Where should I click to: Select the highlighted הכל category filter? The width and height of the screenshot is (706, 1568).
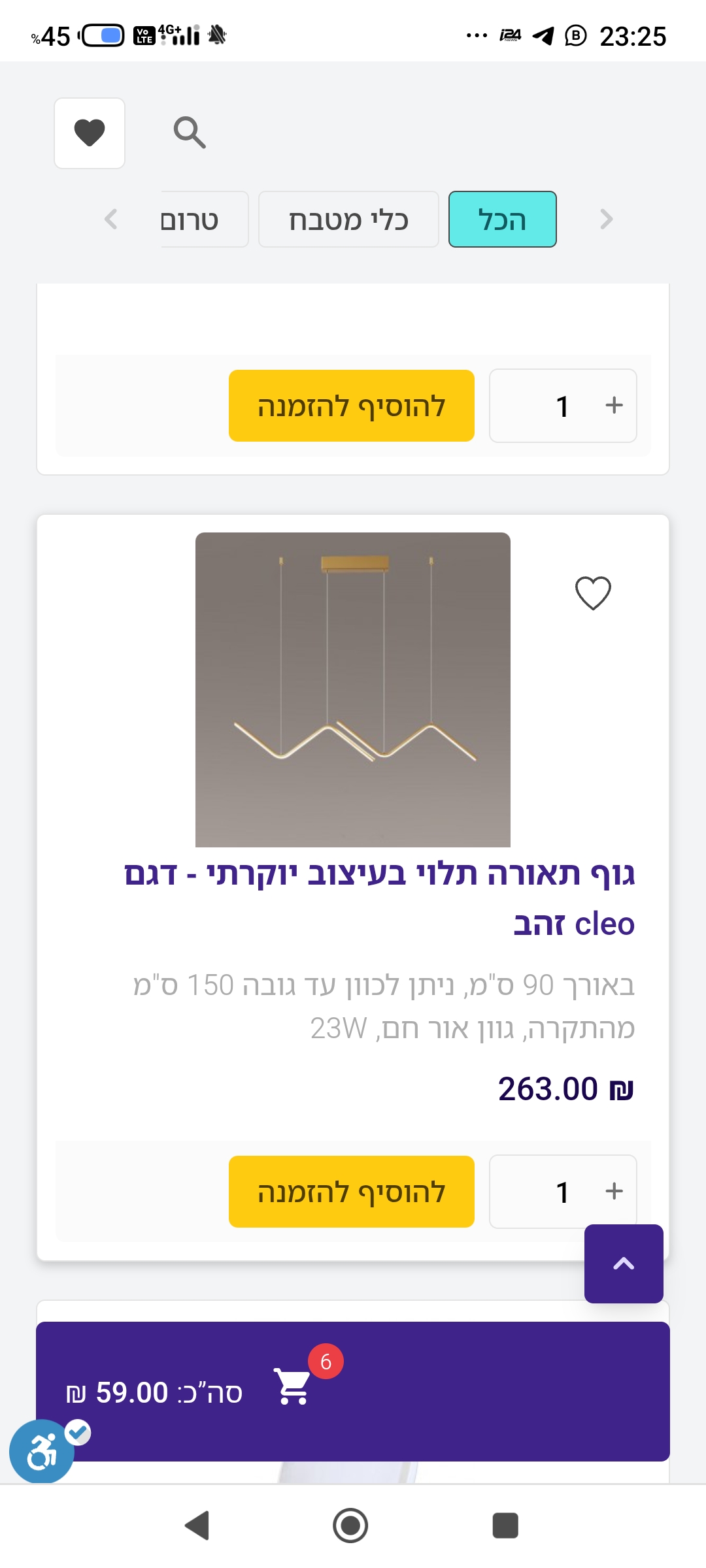click(x=502, y=220)
